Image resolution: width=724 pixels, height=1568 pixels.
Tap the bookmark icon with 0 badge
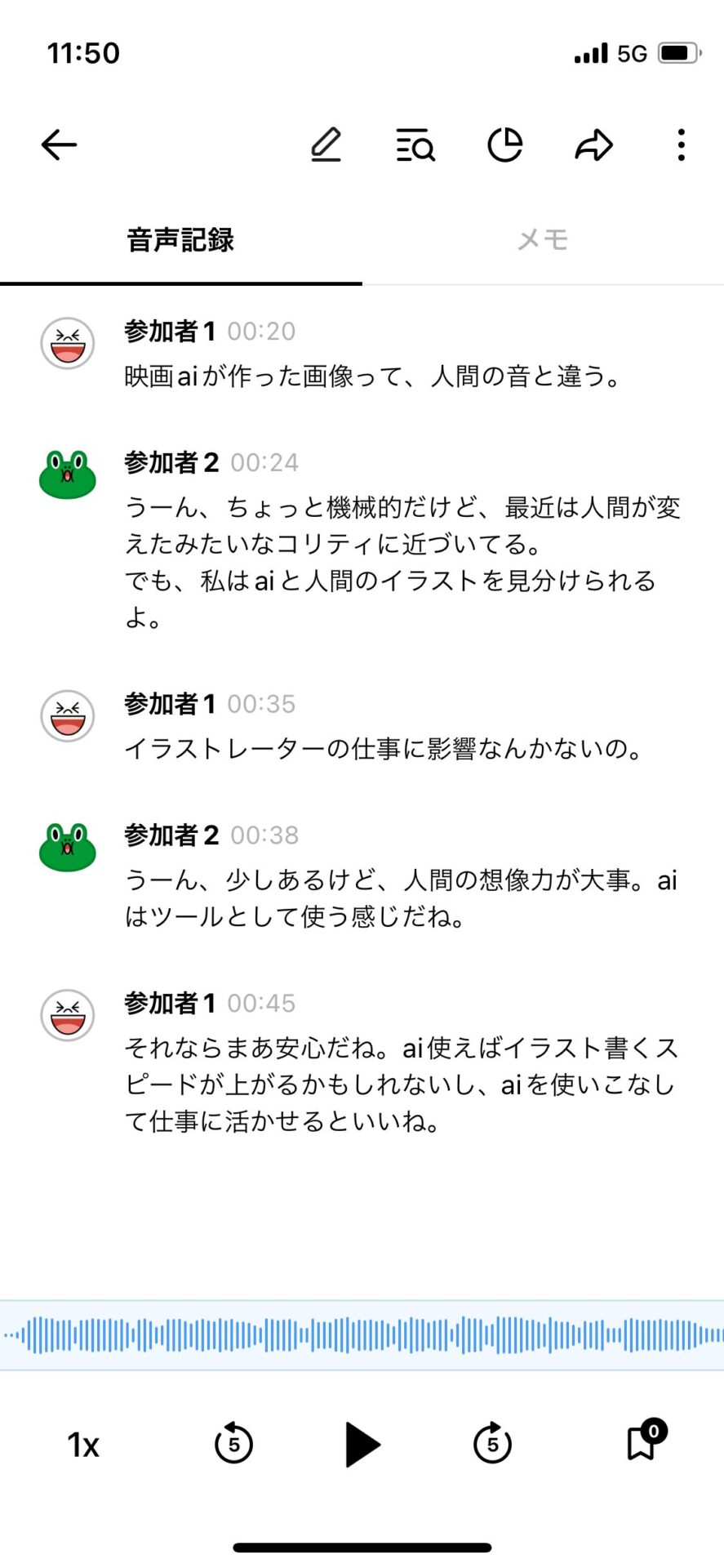pyautogui.click(x=643, y=1442)
